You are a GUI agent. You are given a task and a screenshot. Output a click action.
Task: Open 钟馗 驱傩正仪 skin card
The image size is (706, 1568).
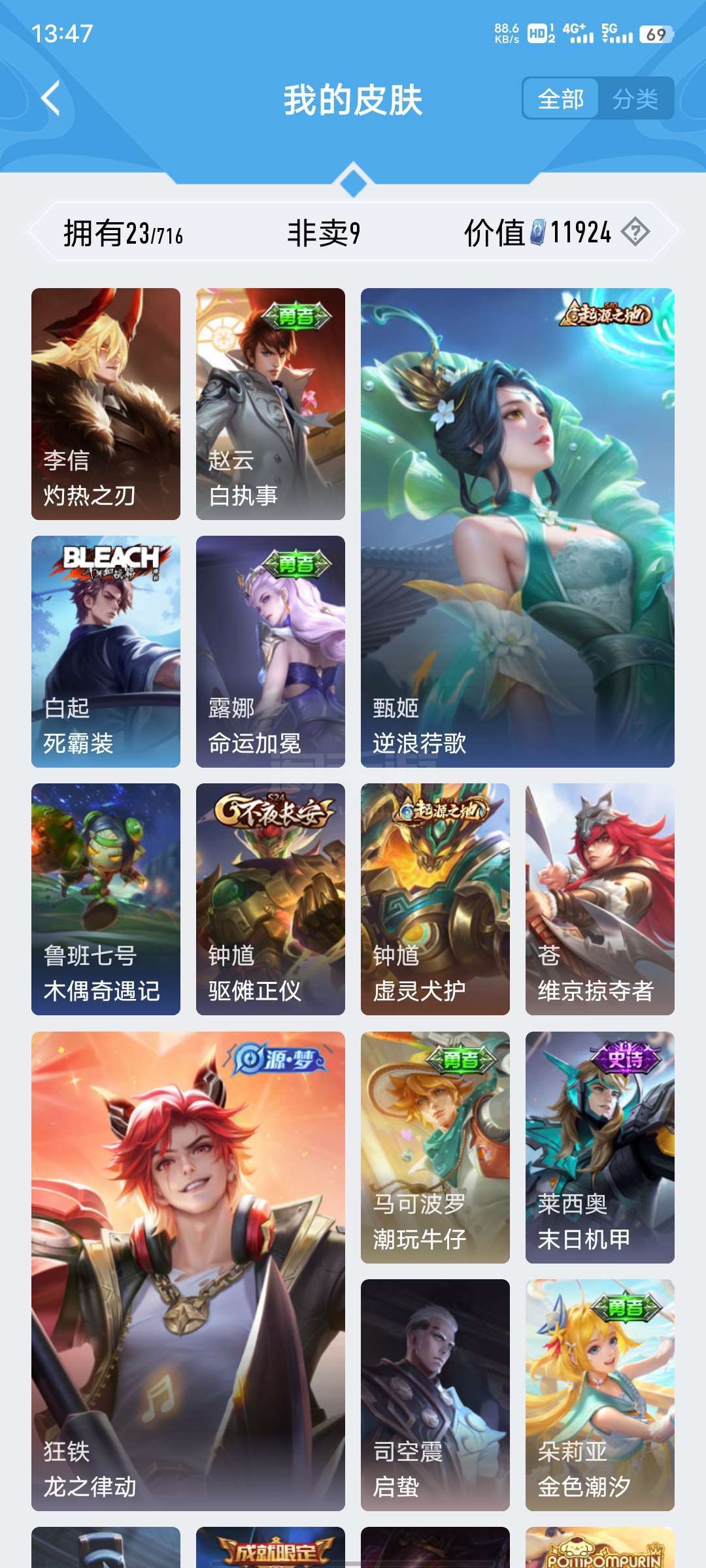pyautogui.click(x=271, y=899)
